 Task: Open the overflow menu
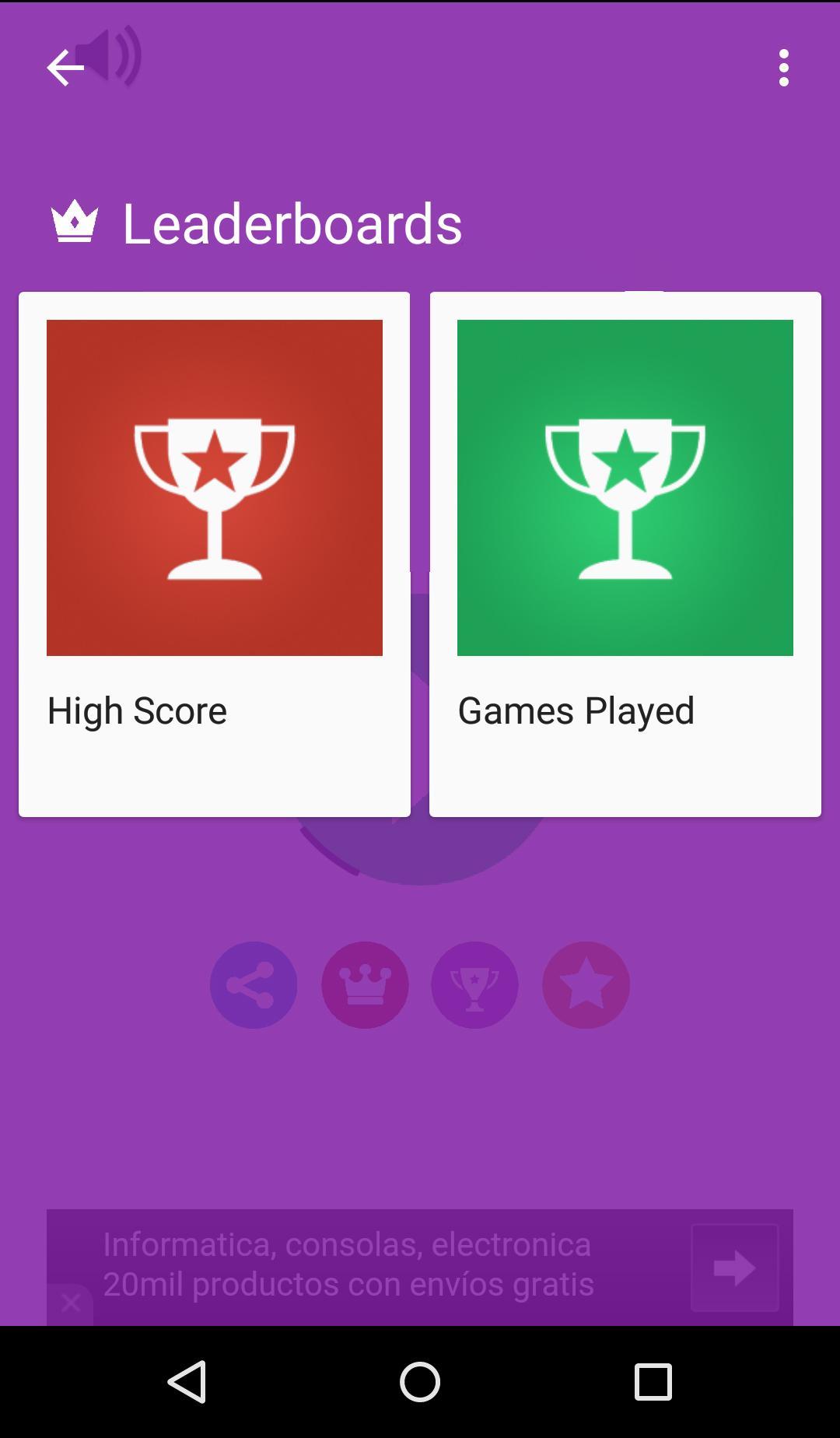click(x=783, y=68)
